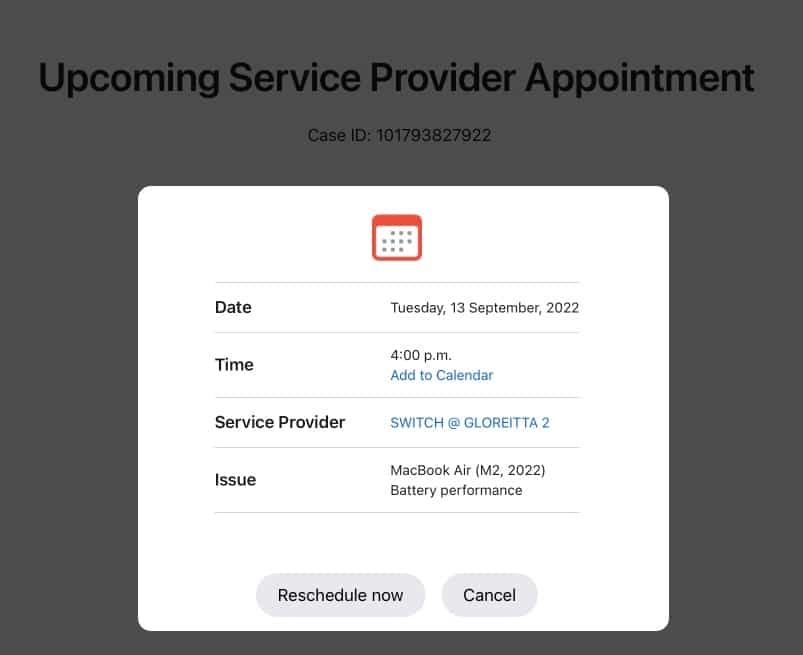The image size is (803, 655).
Task: Tap Add to Calendar link
Action: 441,375
